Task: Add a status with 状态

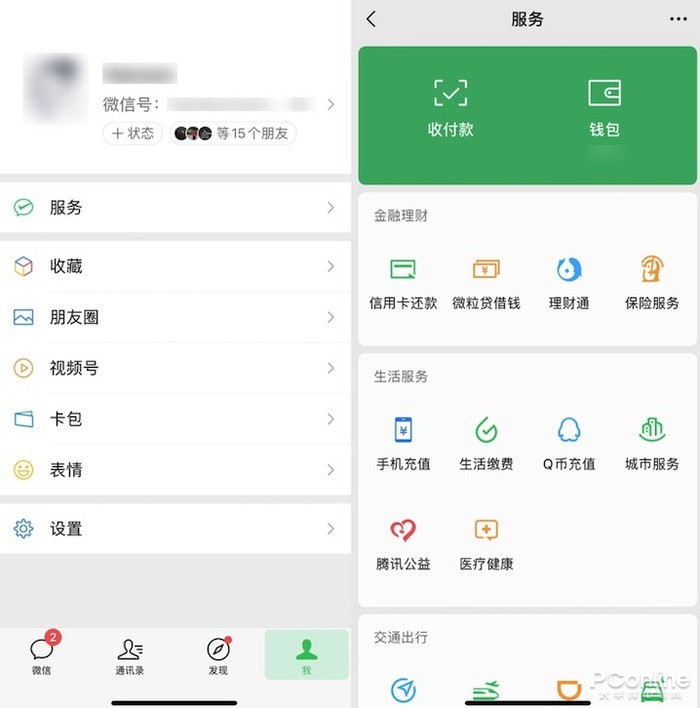Action: [x=133, y=133]
